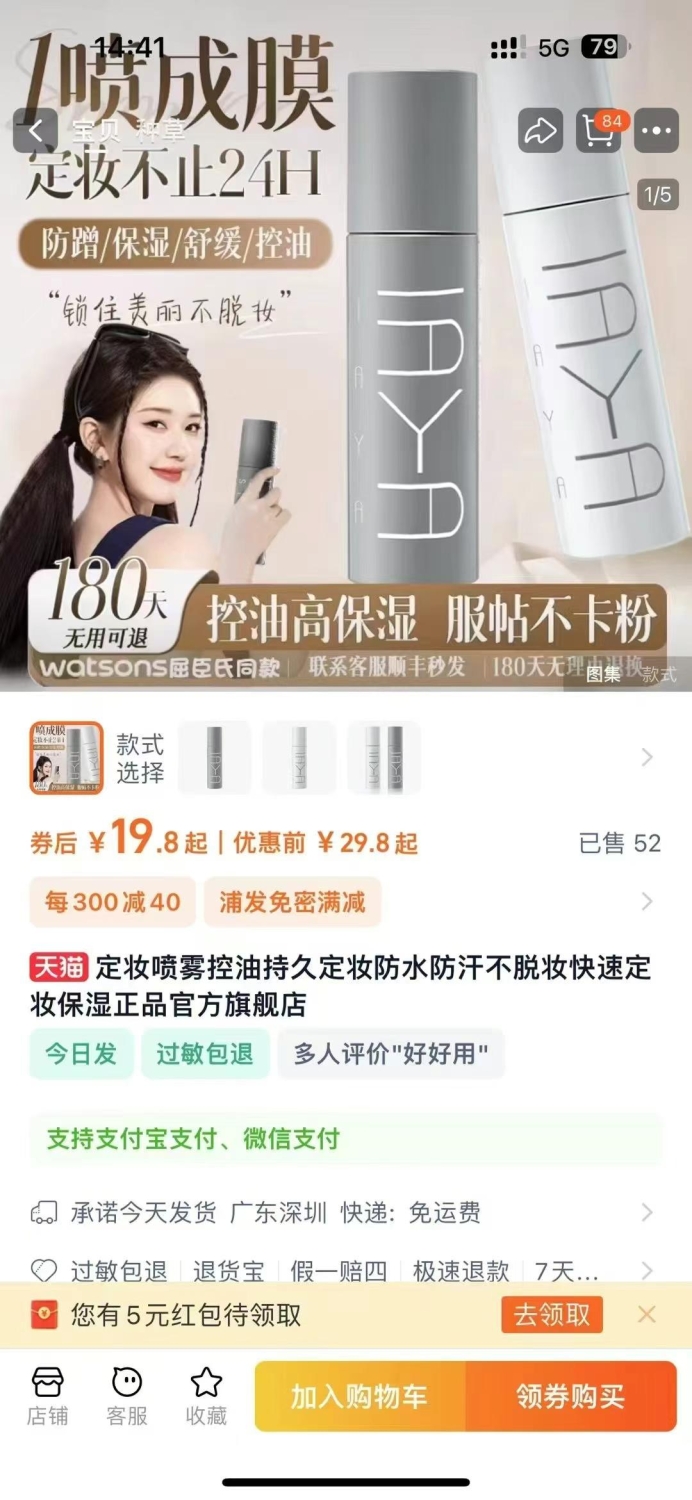Expand the 款式选择 row chevron

tap(647, 758)
